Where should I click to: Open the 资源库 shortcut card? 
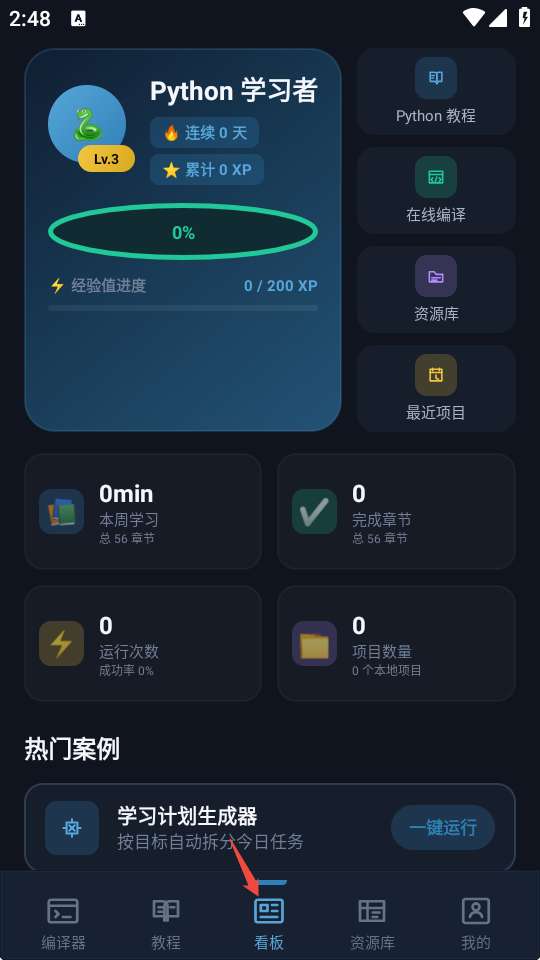coord(436,290)
